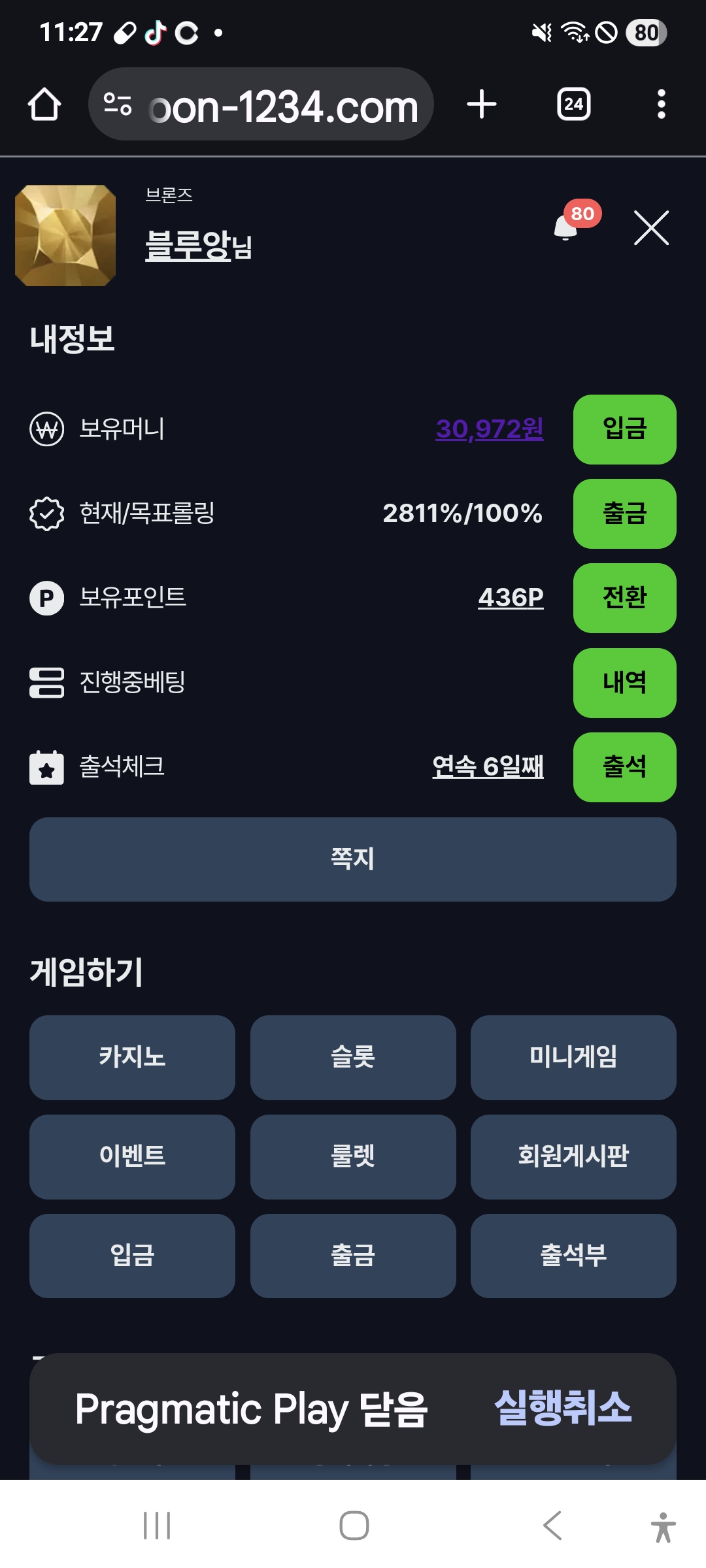
Task: Tap 실행취소 to undo closing Pragmatic Play
Action: click(x=563, y=1408)
